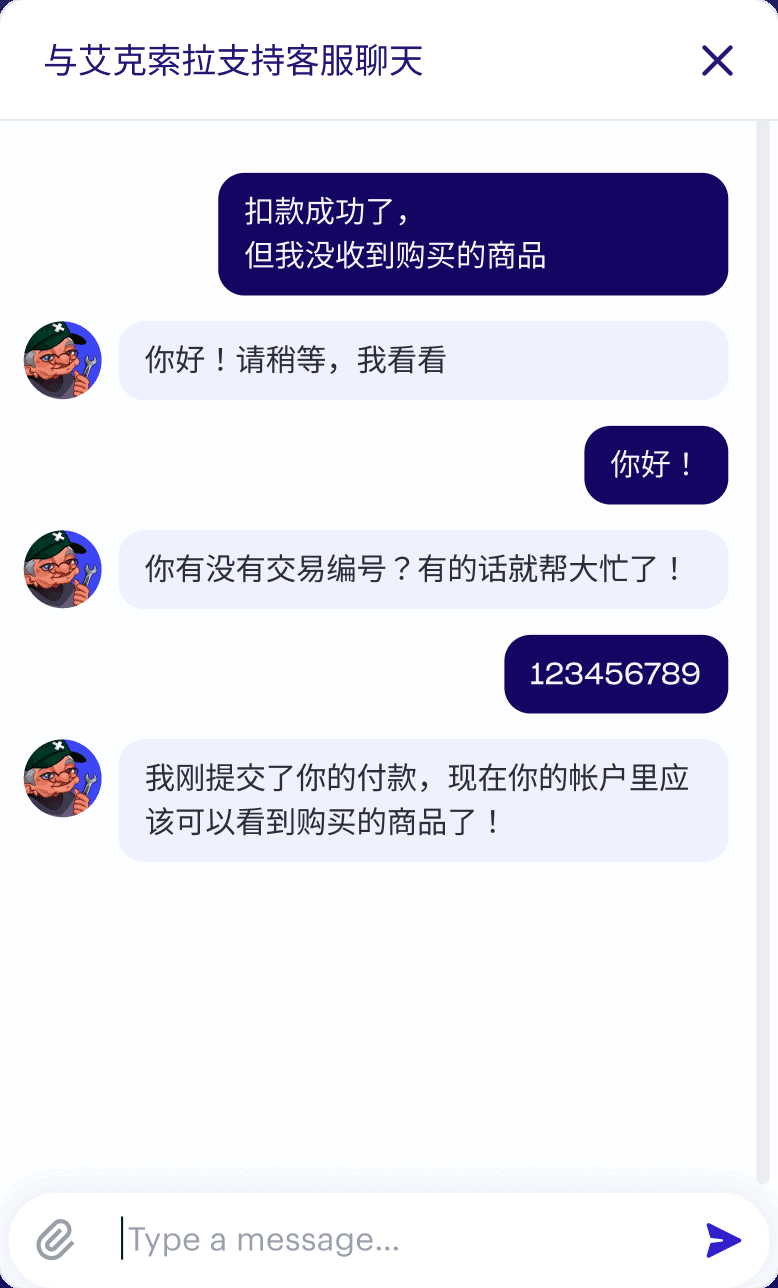Tap the paperclip attach icon
Viewport: 778px width, 1288px height.
tap(56, 1240)
